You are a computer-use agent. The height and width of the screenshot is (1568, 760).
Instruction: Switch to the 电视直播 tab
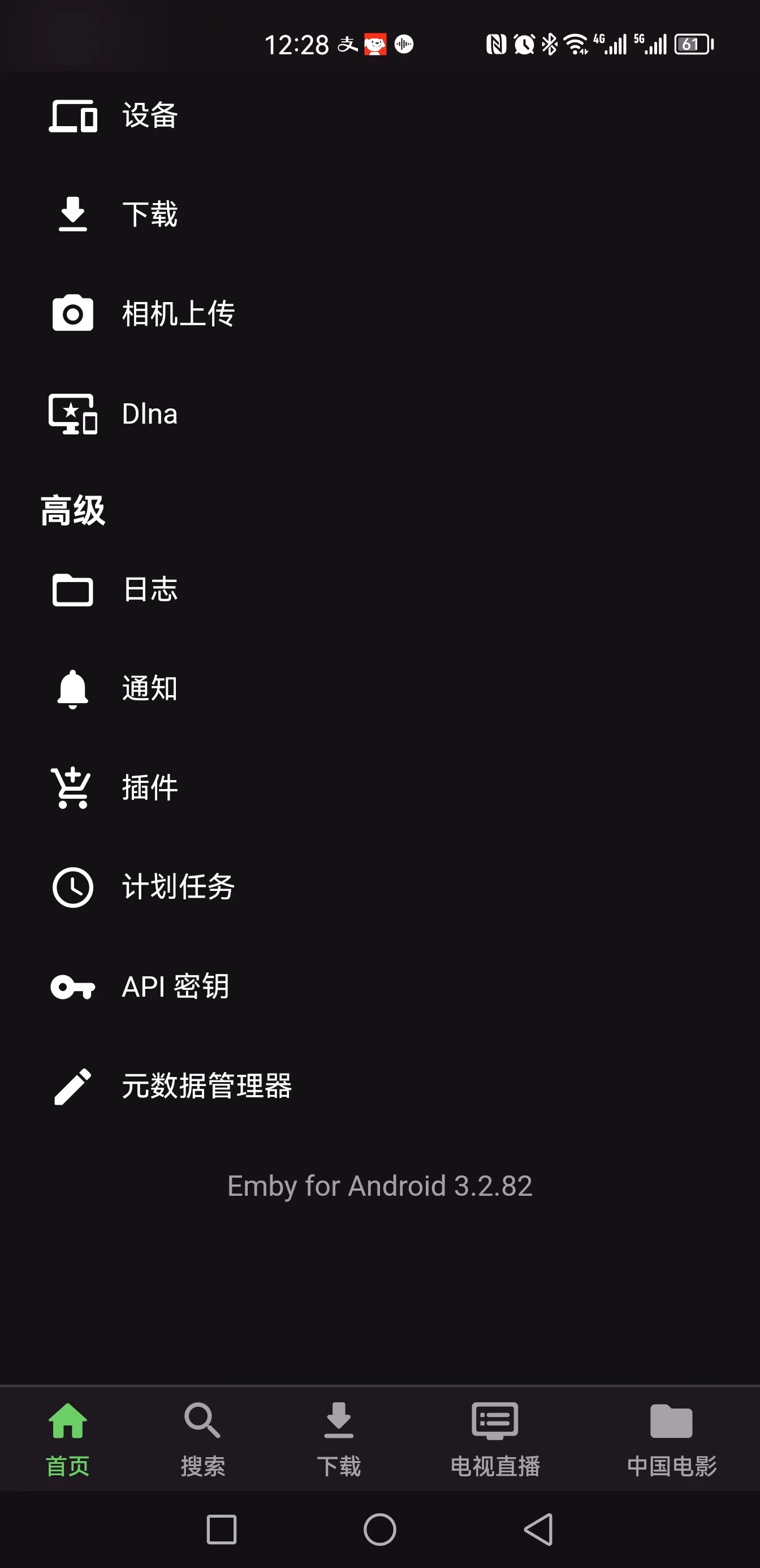495,1440
